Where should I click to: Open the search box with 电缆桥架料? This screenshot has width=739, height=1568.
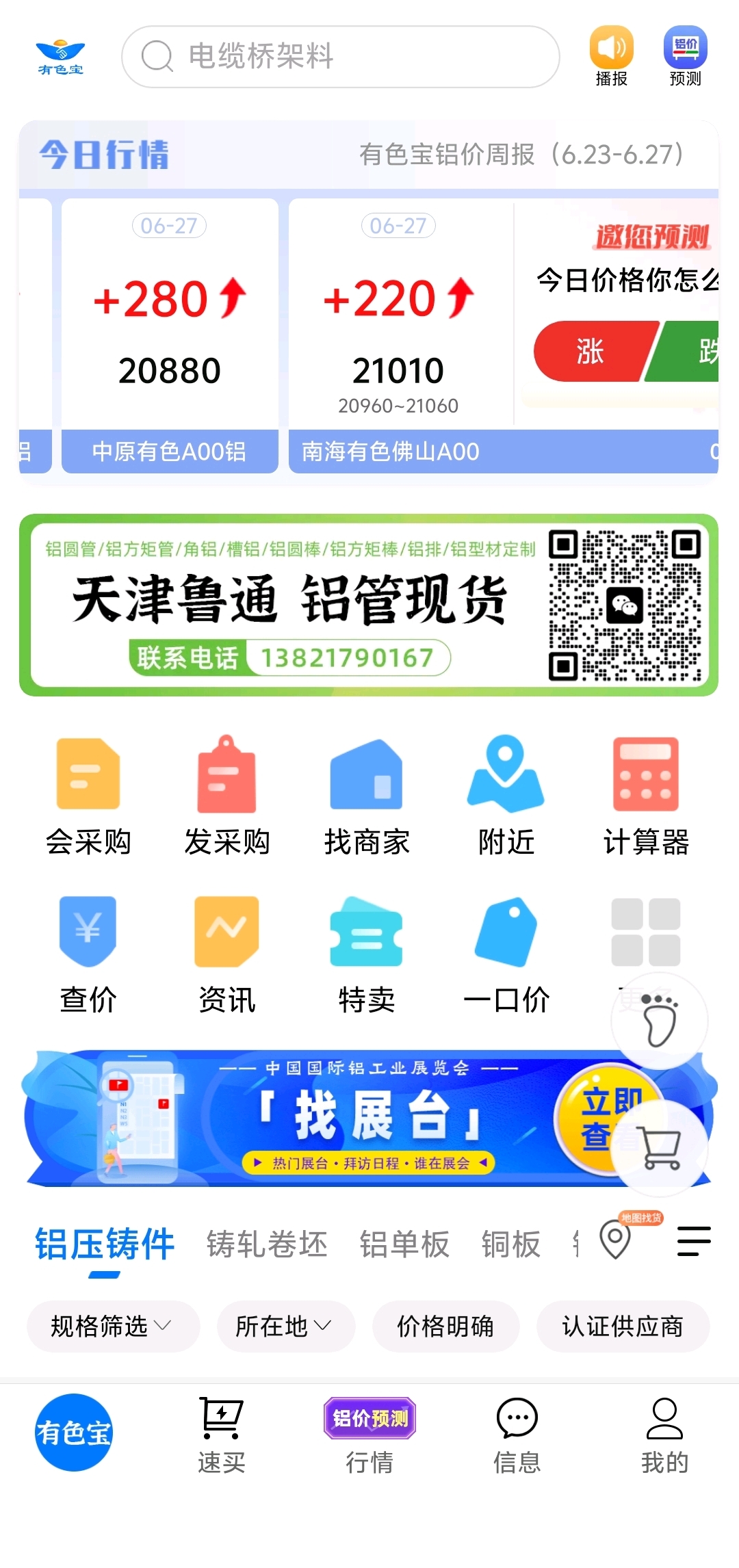pos(340,57)
